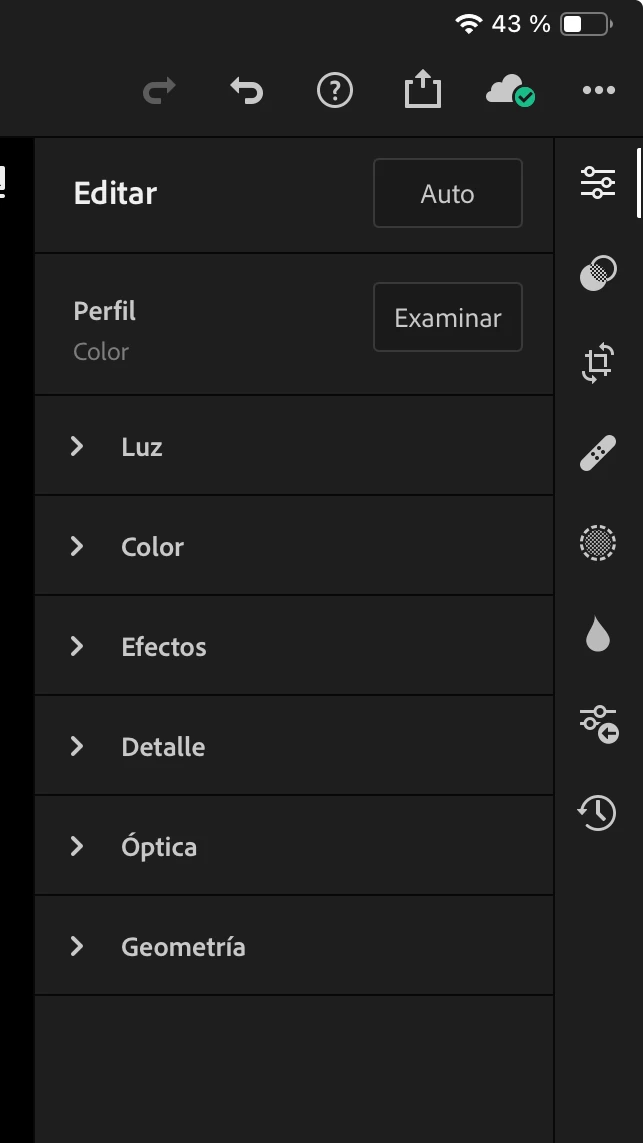Screen dimensions: 643x1143
Task: Expand the Óptica section
Action: [293, 846]
